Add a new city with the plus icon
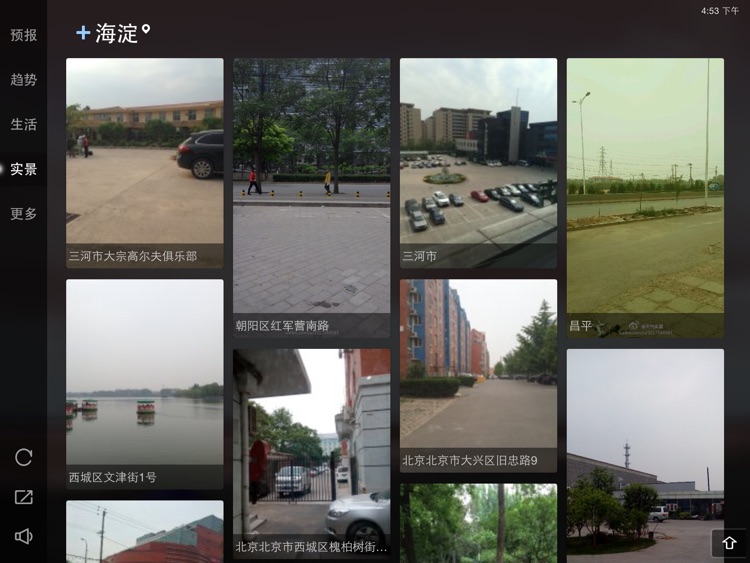This screenshot has height=563, width=750. pos(83,33)
